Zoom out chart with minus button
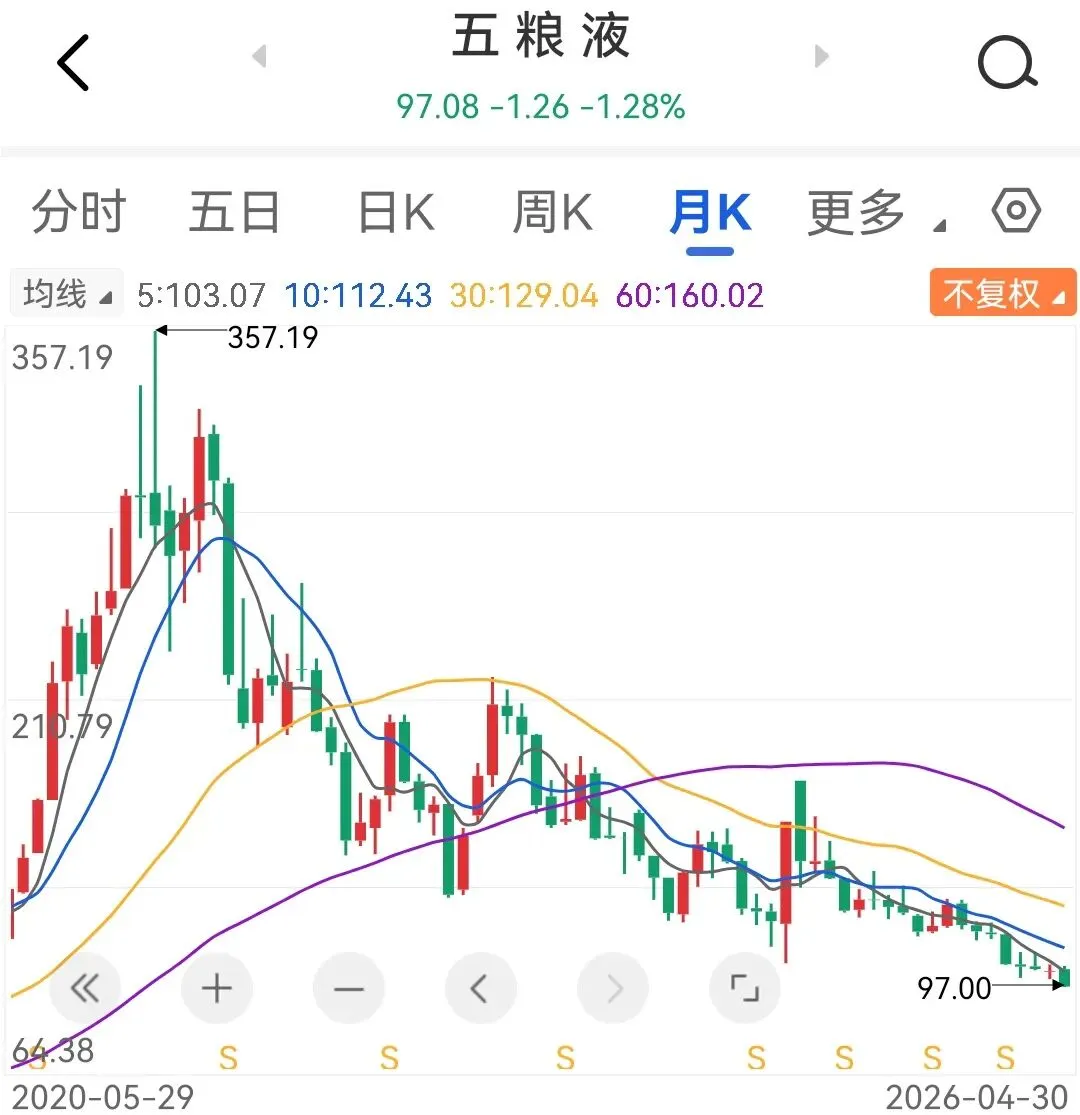Viewport: 1080px width, 1115px height. [x=348, y=988]
